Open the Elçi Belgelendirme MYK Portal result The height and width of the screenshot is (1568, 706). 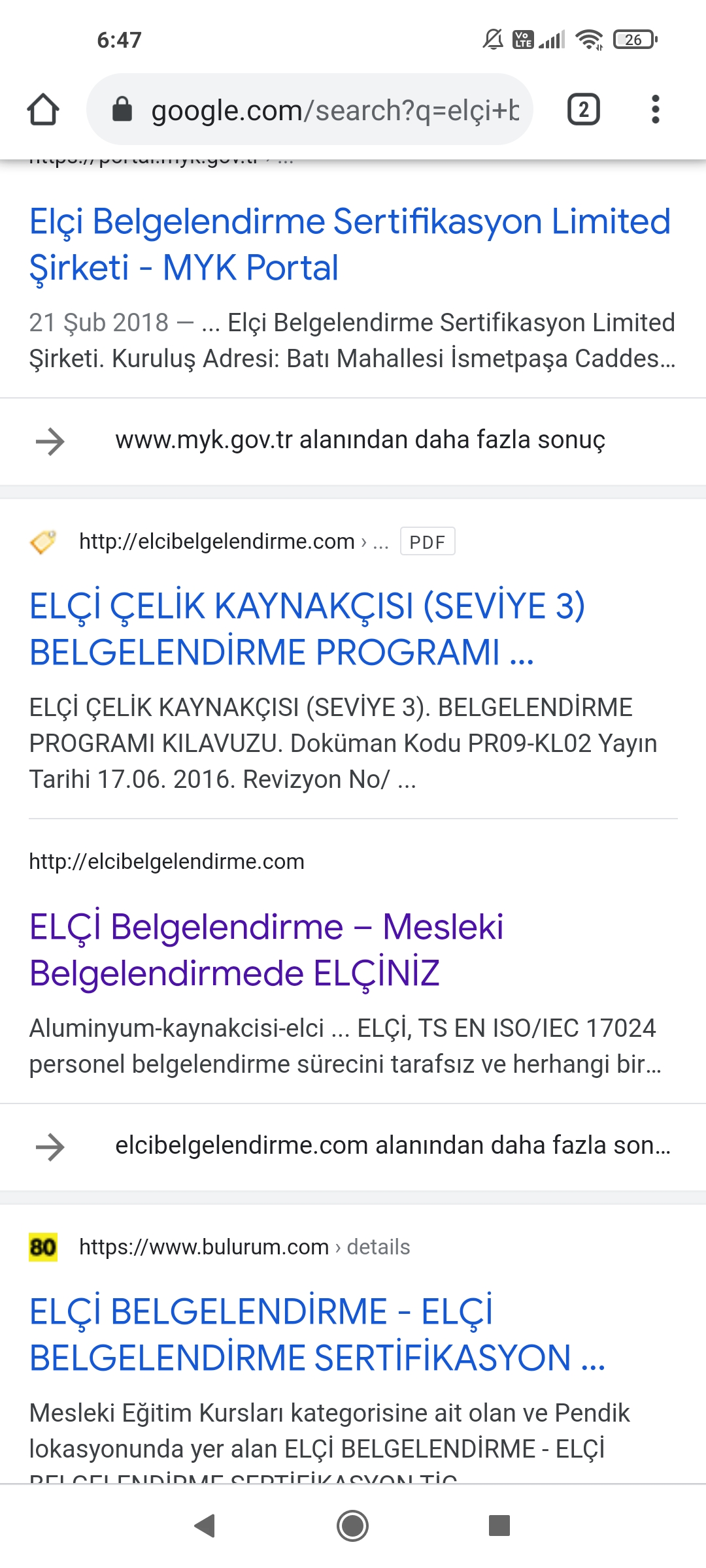point(350,244)
